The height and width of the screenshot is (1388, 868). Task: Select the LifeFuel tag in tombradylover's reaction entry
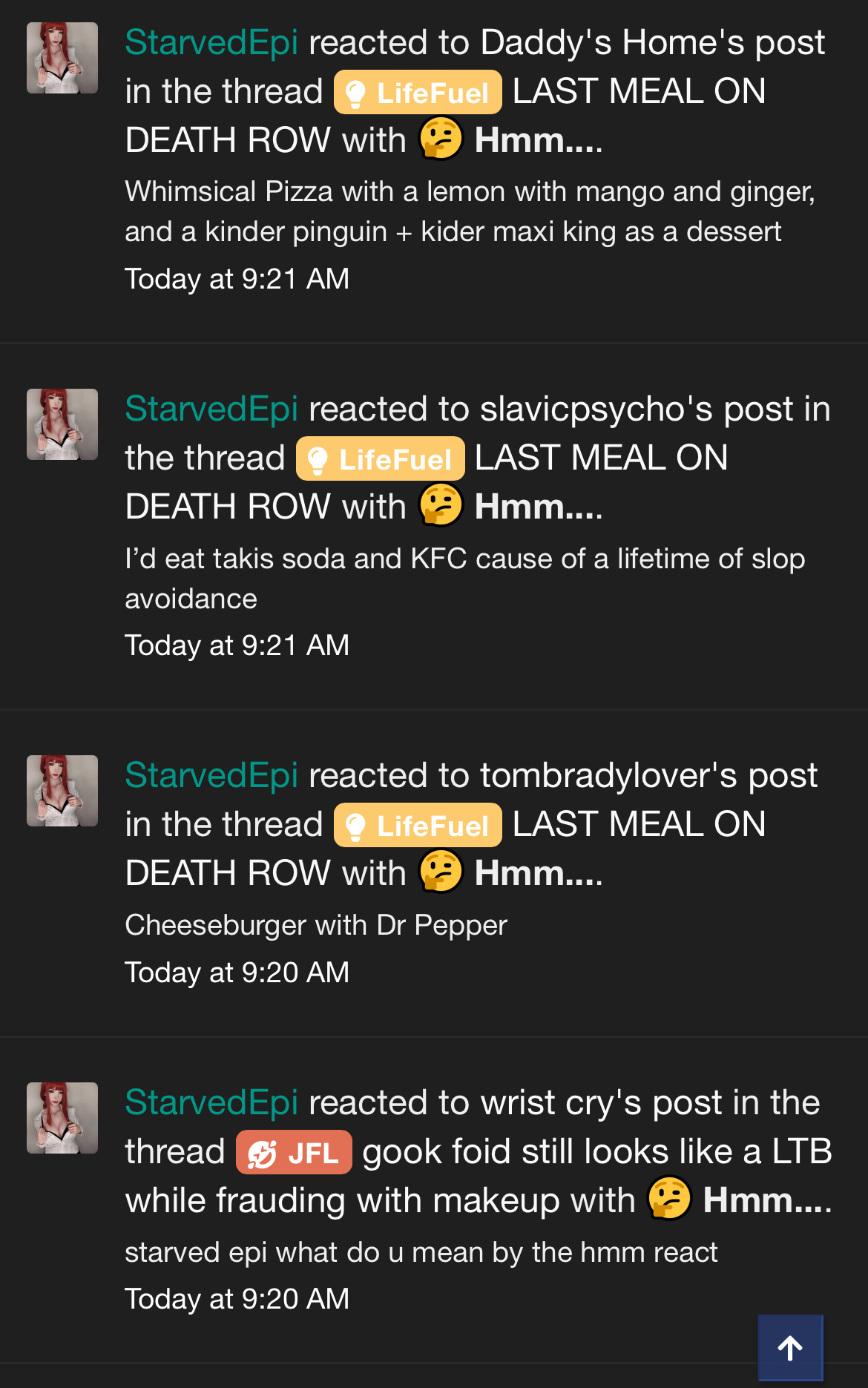418,826
